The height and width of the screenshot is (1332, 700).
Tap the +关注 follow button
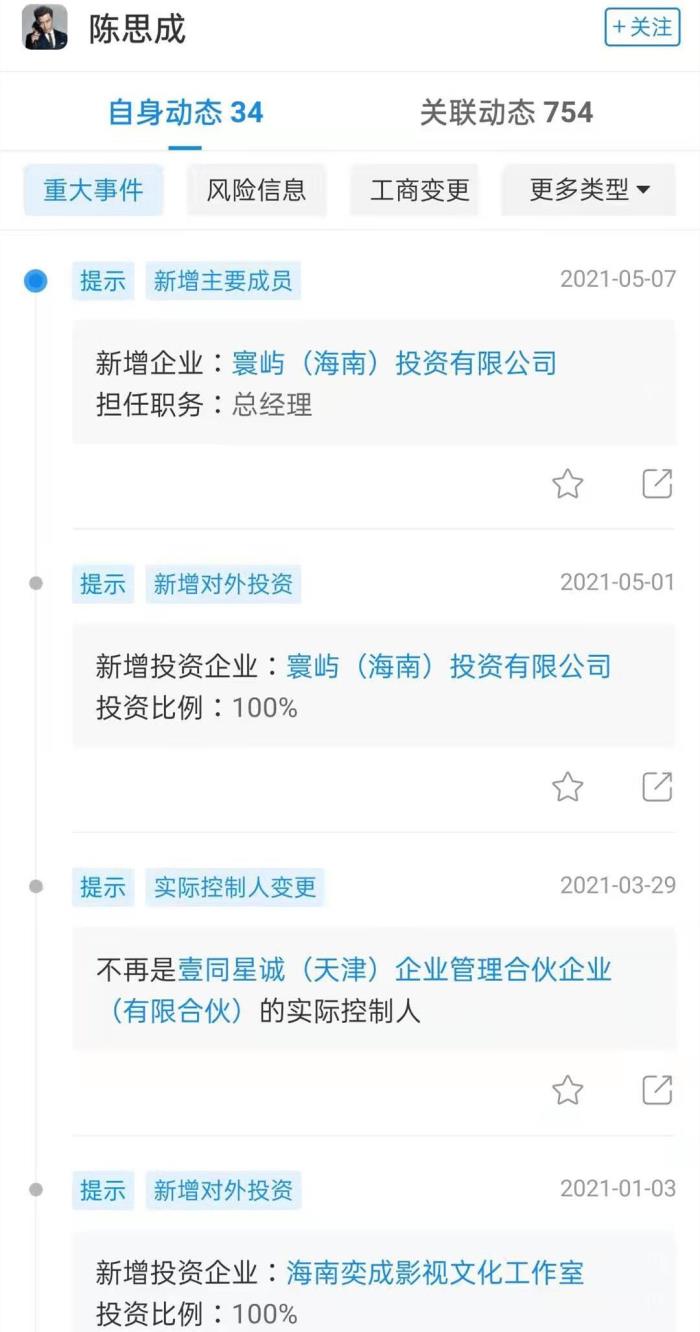642,27
